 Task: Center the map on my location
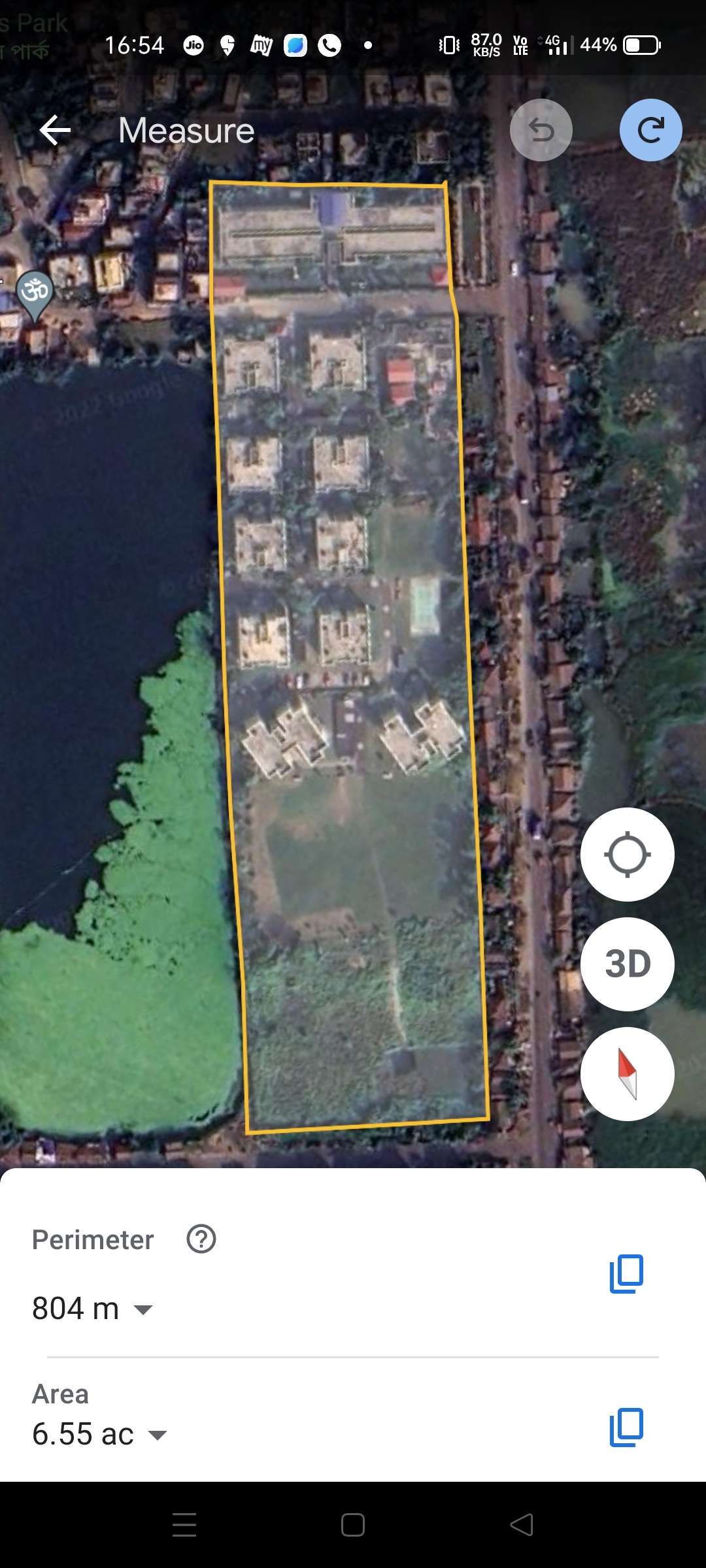pos(628,855)
